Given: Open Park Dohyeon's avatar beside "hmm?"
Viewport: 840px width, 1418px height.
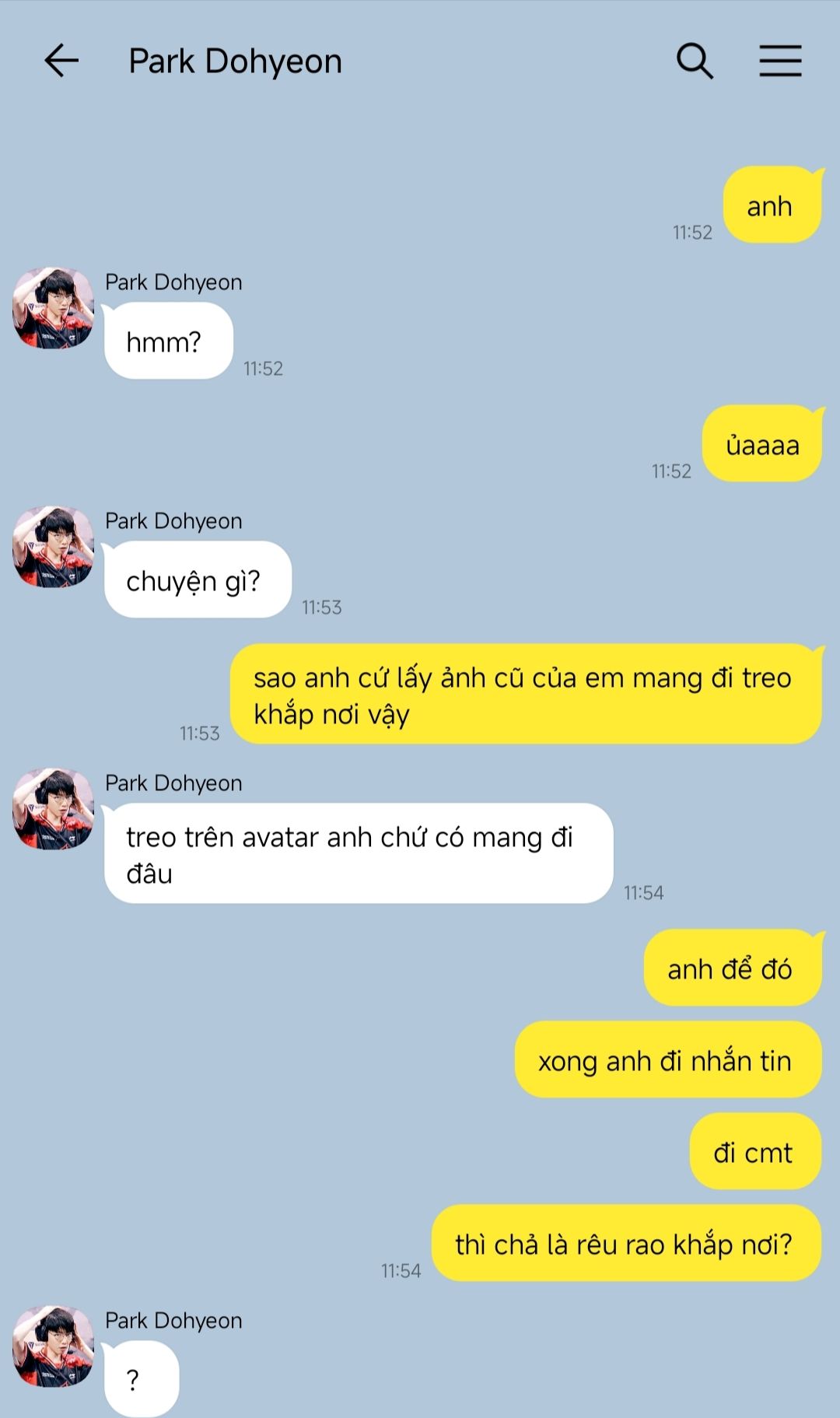Looking at the screenshot, I should point(53,308).
